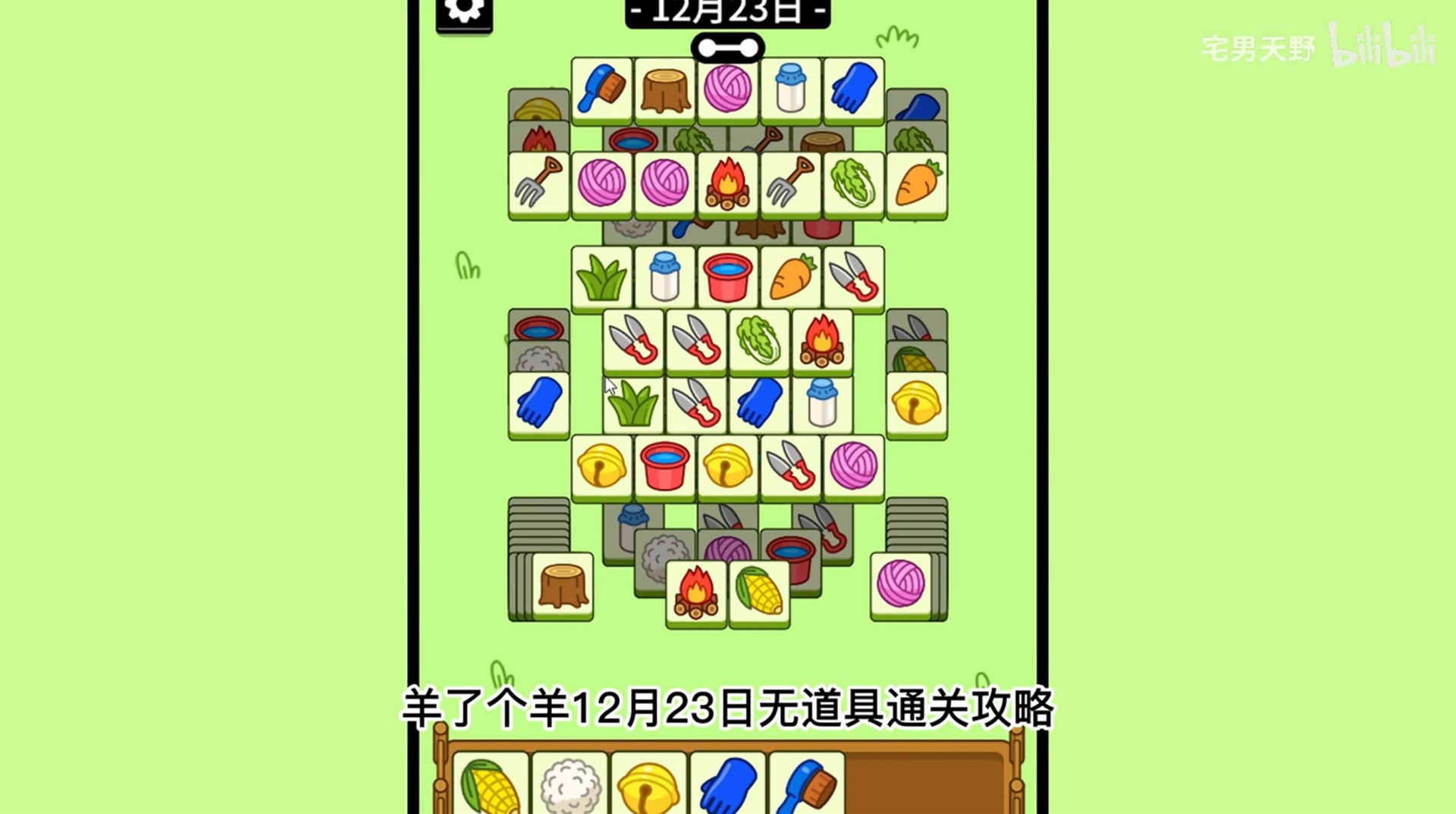Select the corn tile on the board
Viewport: 1456px width, 814px height.
coord(759,592)
